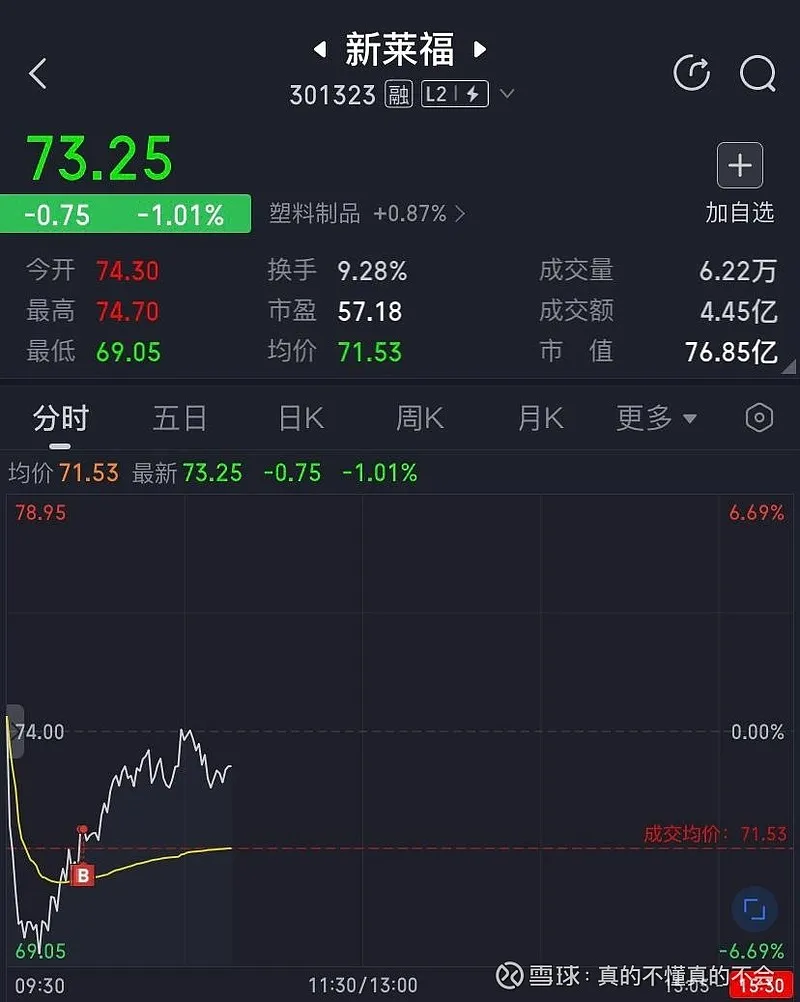Switch to the previous stock arrow
The height and width of the screenshot is (1002, 800).
click(320, 49)
